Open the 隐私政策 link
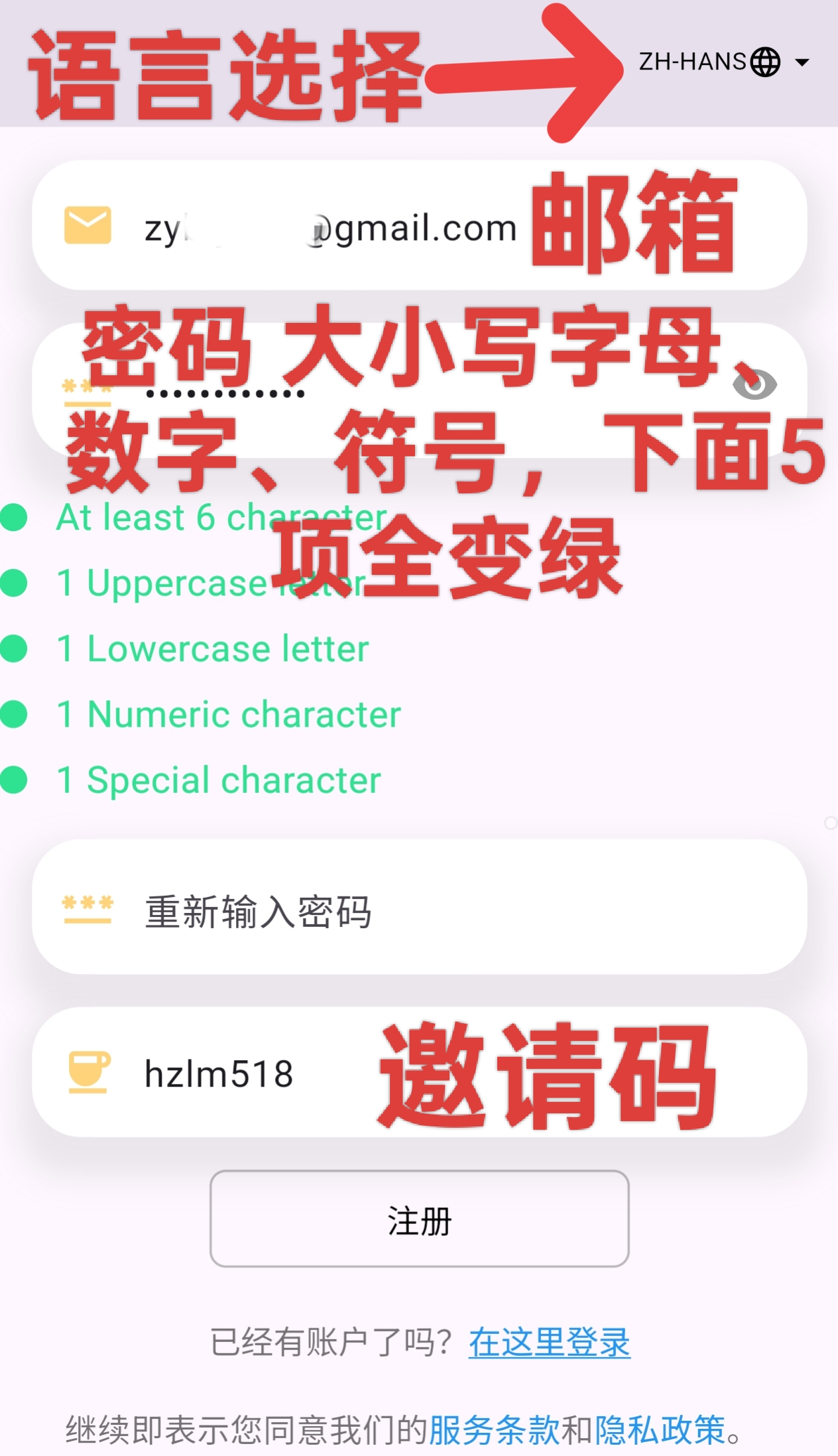838x1456 pixels. (x=660, y=1429)
